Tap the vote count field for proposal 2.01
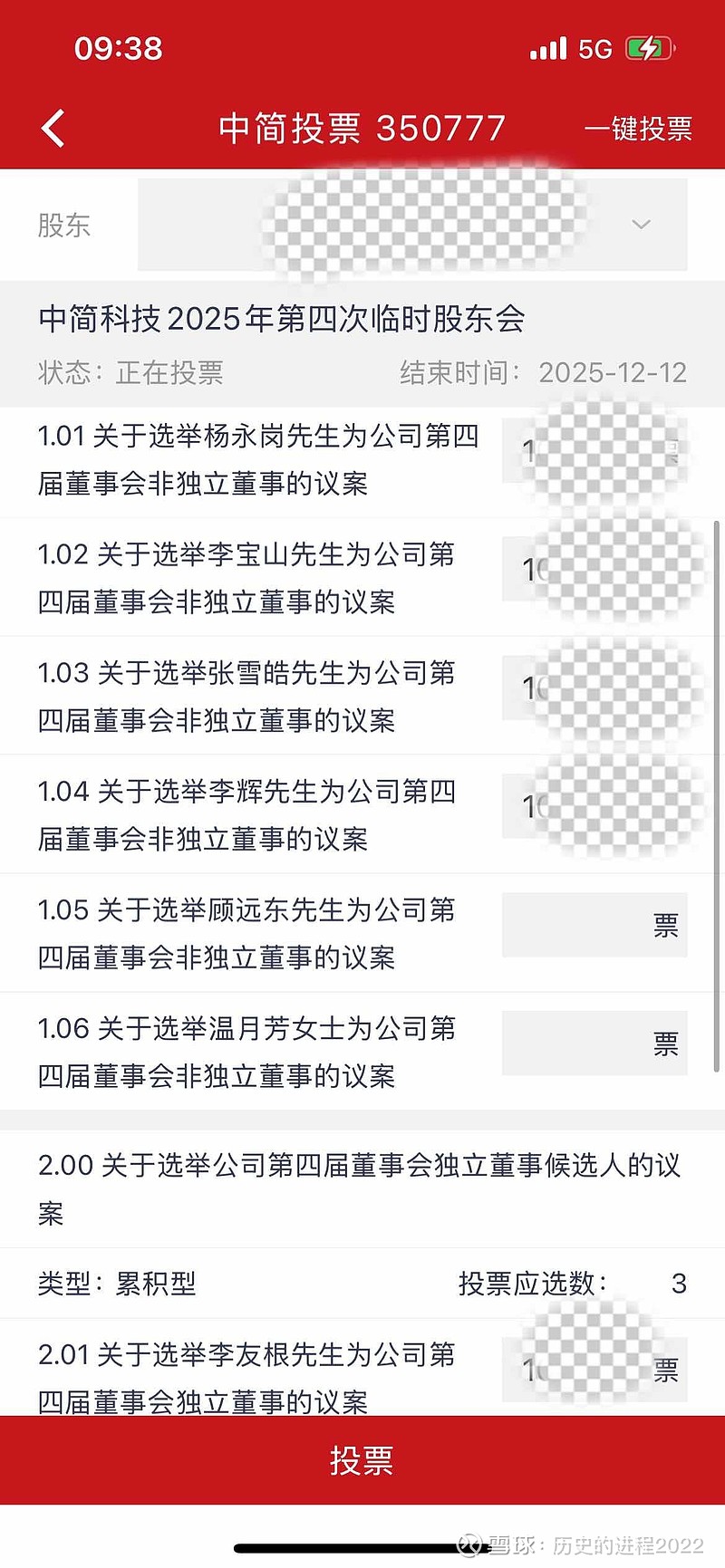The width and height of the screenshot is (725, 1568). [594, 1368]
